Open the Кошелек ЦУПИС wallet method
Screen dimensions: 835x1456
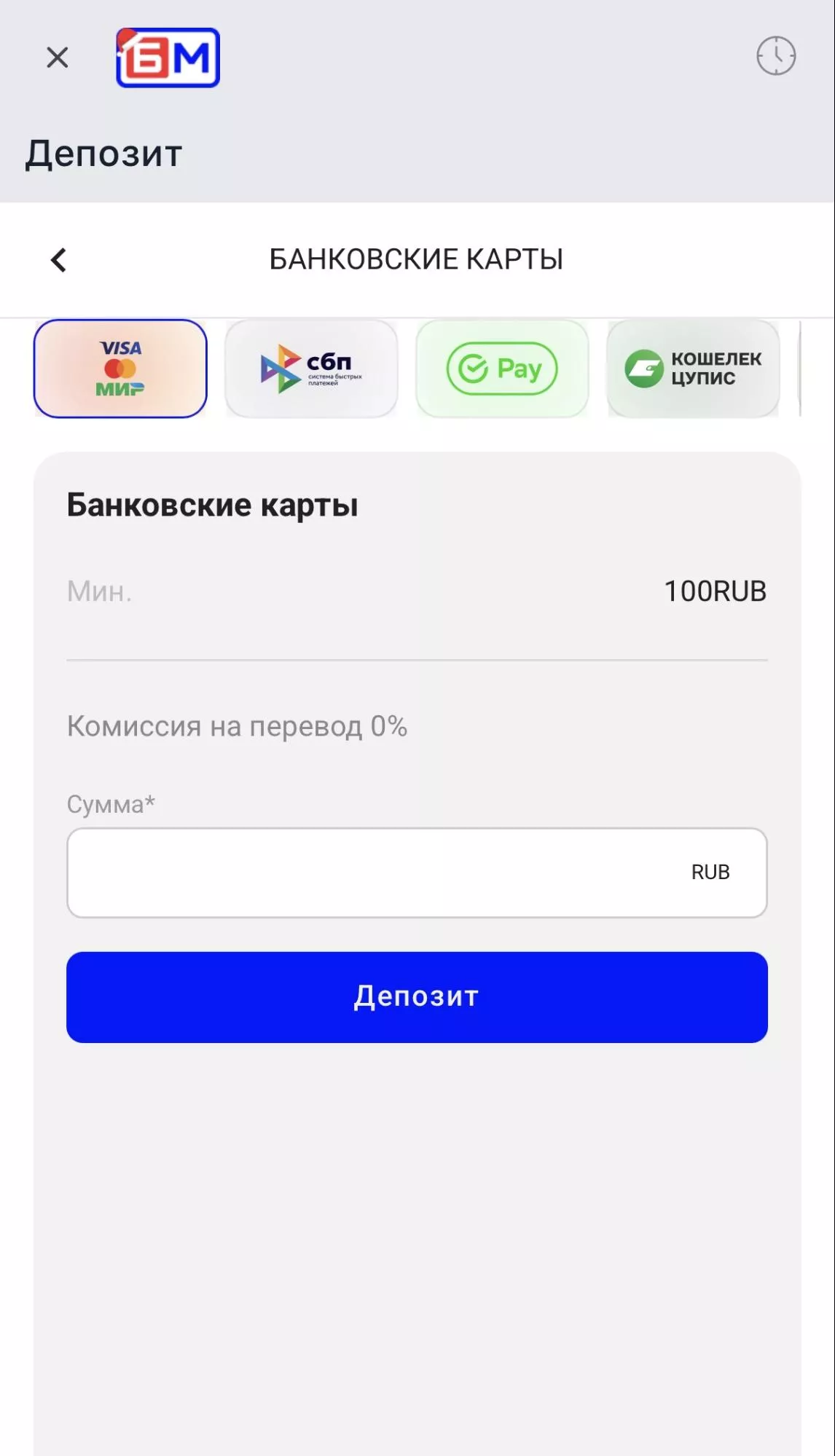(692, 369)
